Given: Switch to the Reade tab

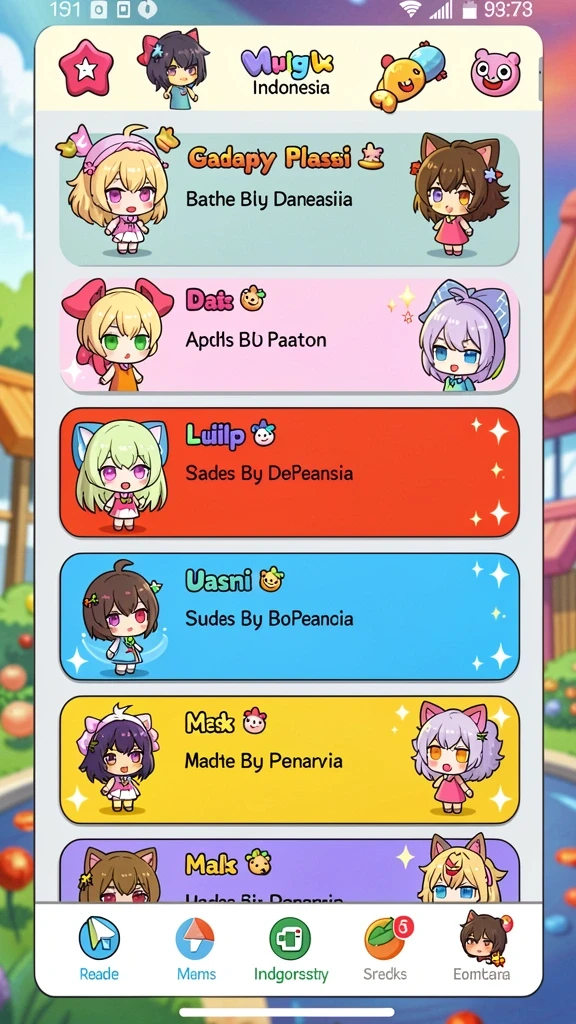Looking at the screenshot, I should tap(99, 948).
